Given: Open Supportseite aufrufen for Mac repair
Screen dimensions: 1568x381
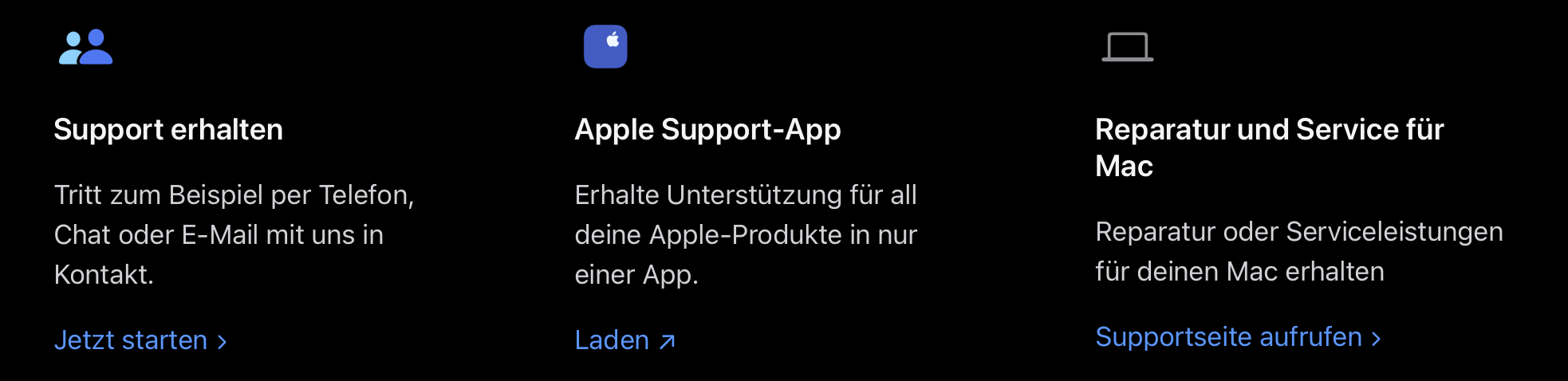Looking at the screenshot, I should [1237, 337].
